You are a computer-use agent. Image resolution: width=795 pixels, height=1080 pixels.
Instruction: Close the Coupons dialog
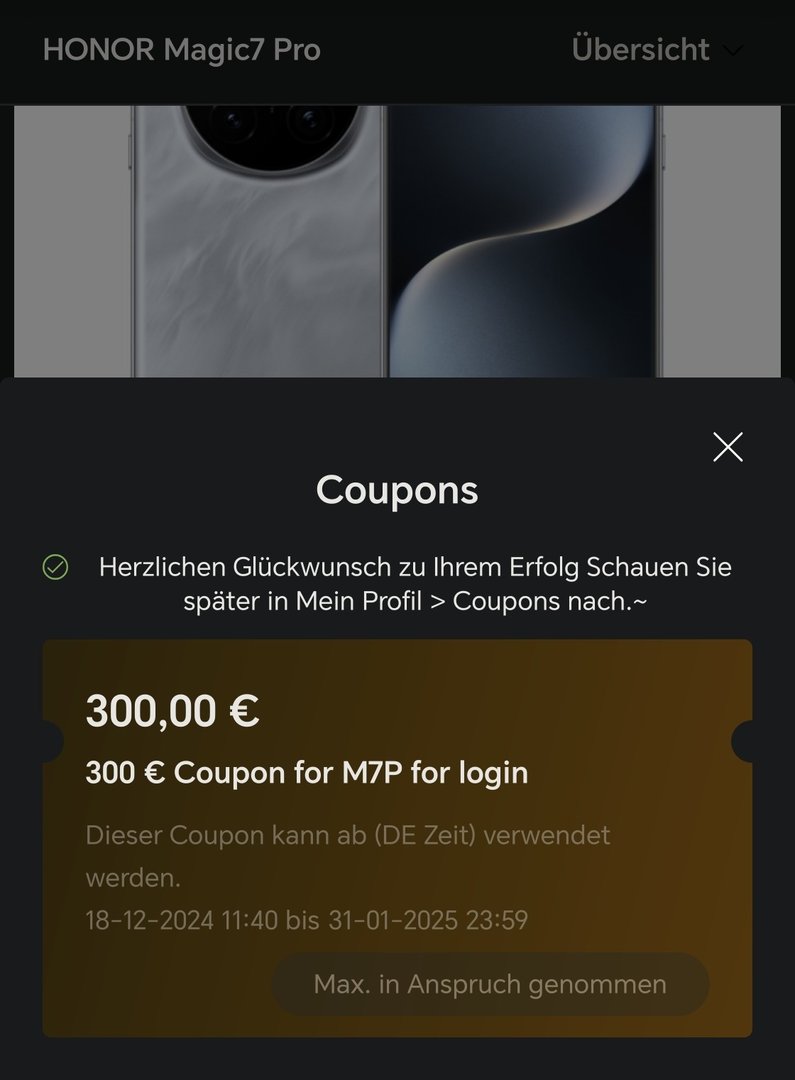pos(727,447)
